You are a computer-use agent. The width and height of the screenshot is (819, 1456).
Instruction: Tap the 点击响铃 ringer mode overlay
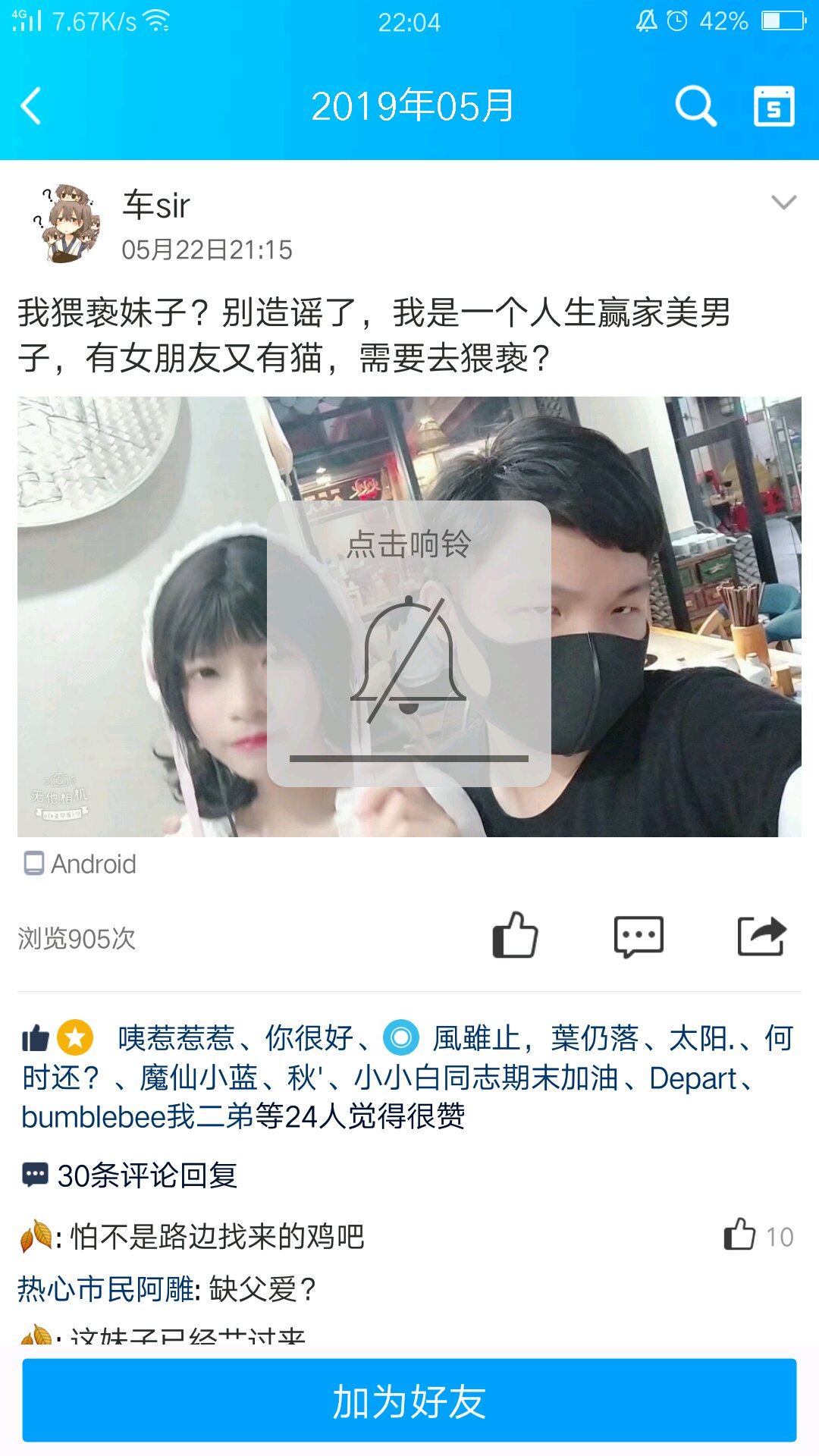(x=409, y=643)
